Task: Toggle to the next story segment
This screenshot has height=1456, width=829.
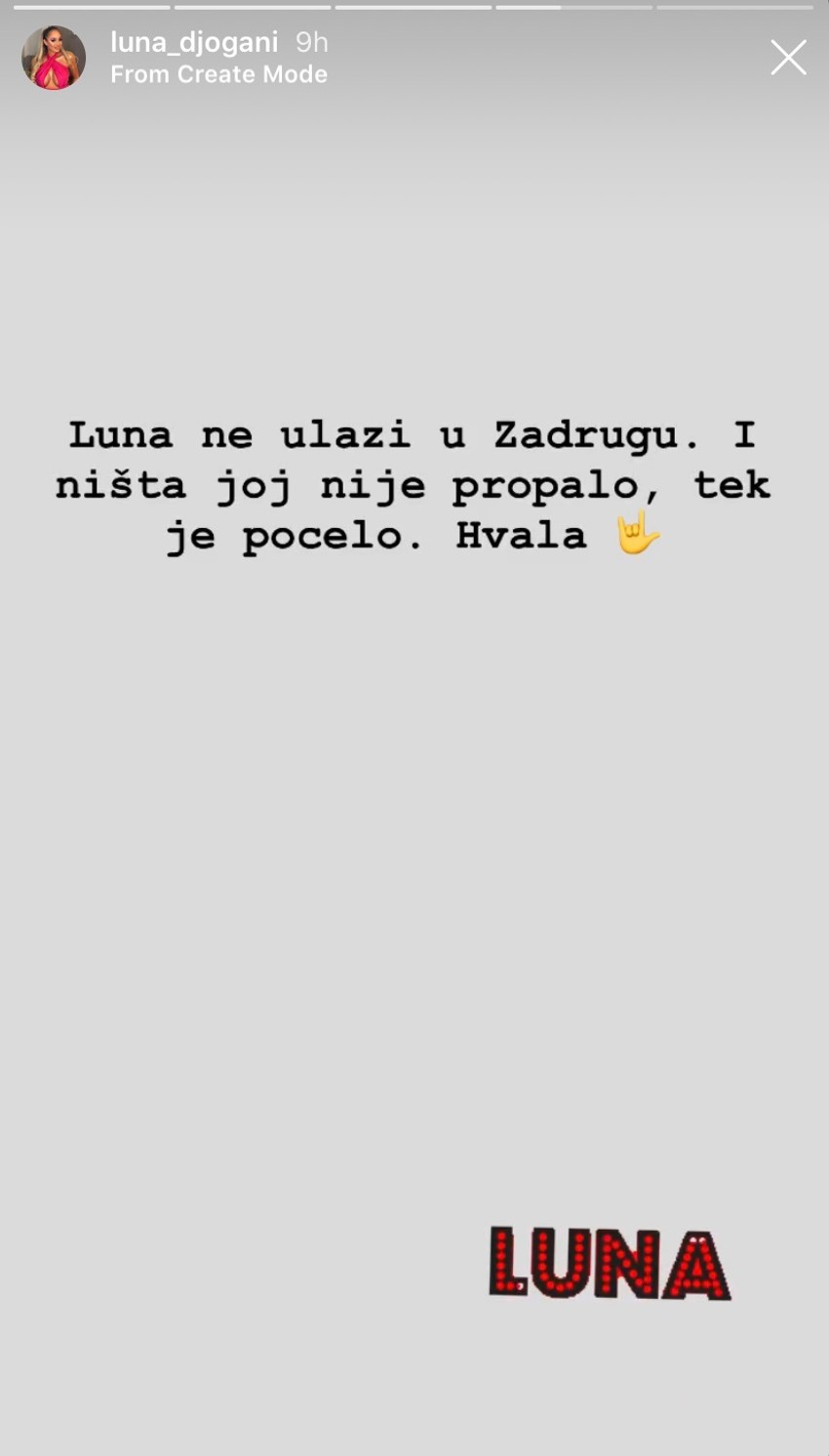Action: pos(683,732)
